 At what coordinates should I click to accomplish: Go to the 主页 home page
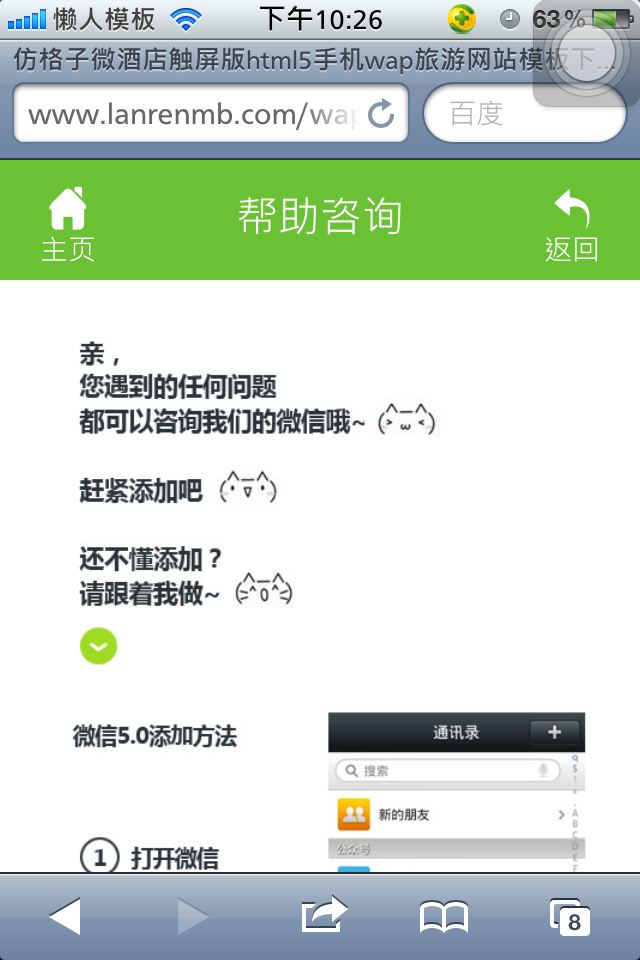pos(67,224)
